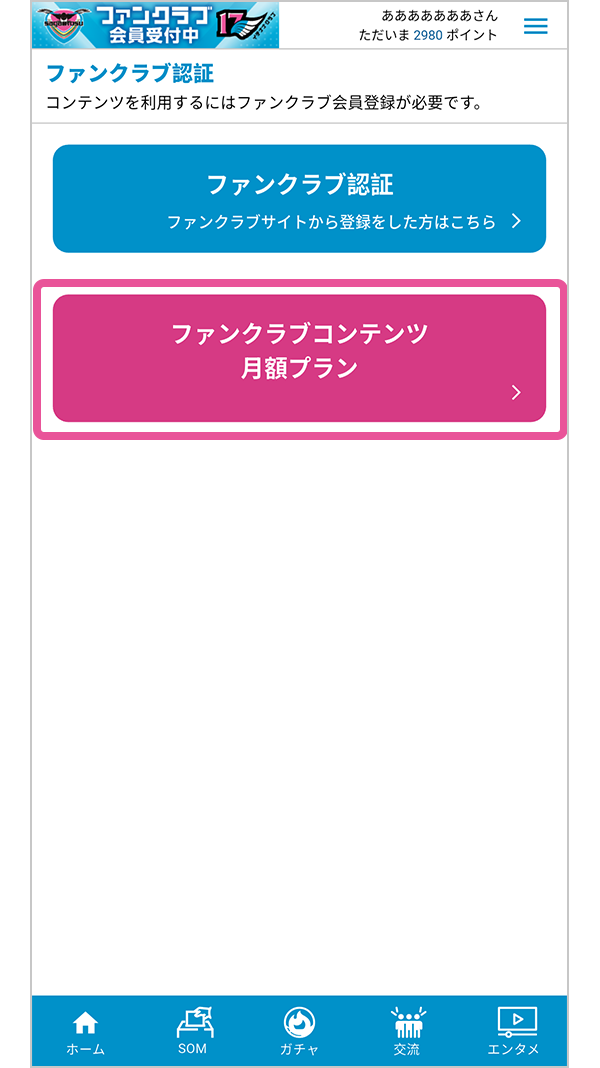
Task: Open ファンクラブ認証 button
Action: pyautogui.click(x=299, y=199)
